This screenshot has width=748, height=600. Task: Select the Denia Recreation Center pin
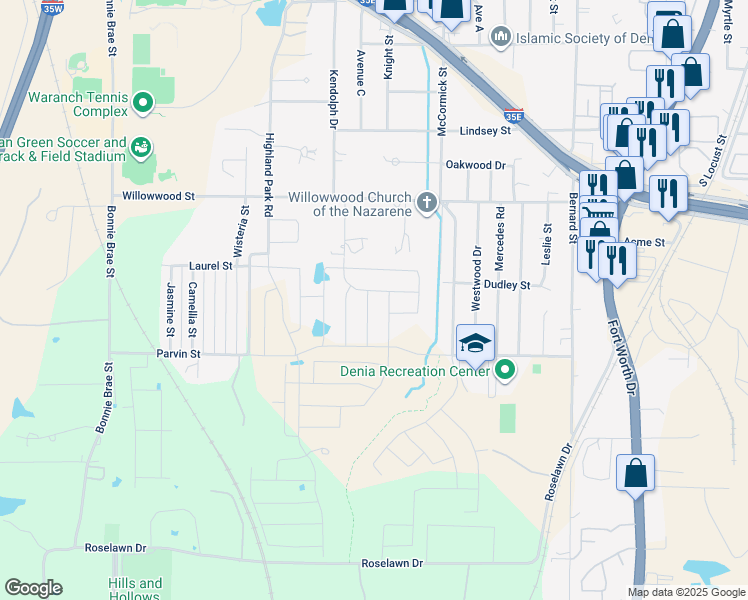[506, 370]
